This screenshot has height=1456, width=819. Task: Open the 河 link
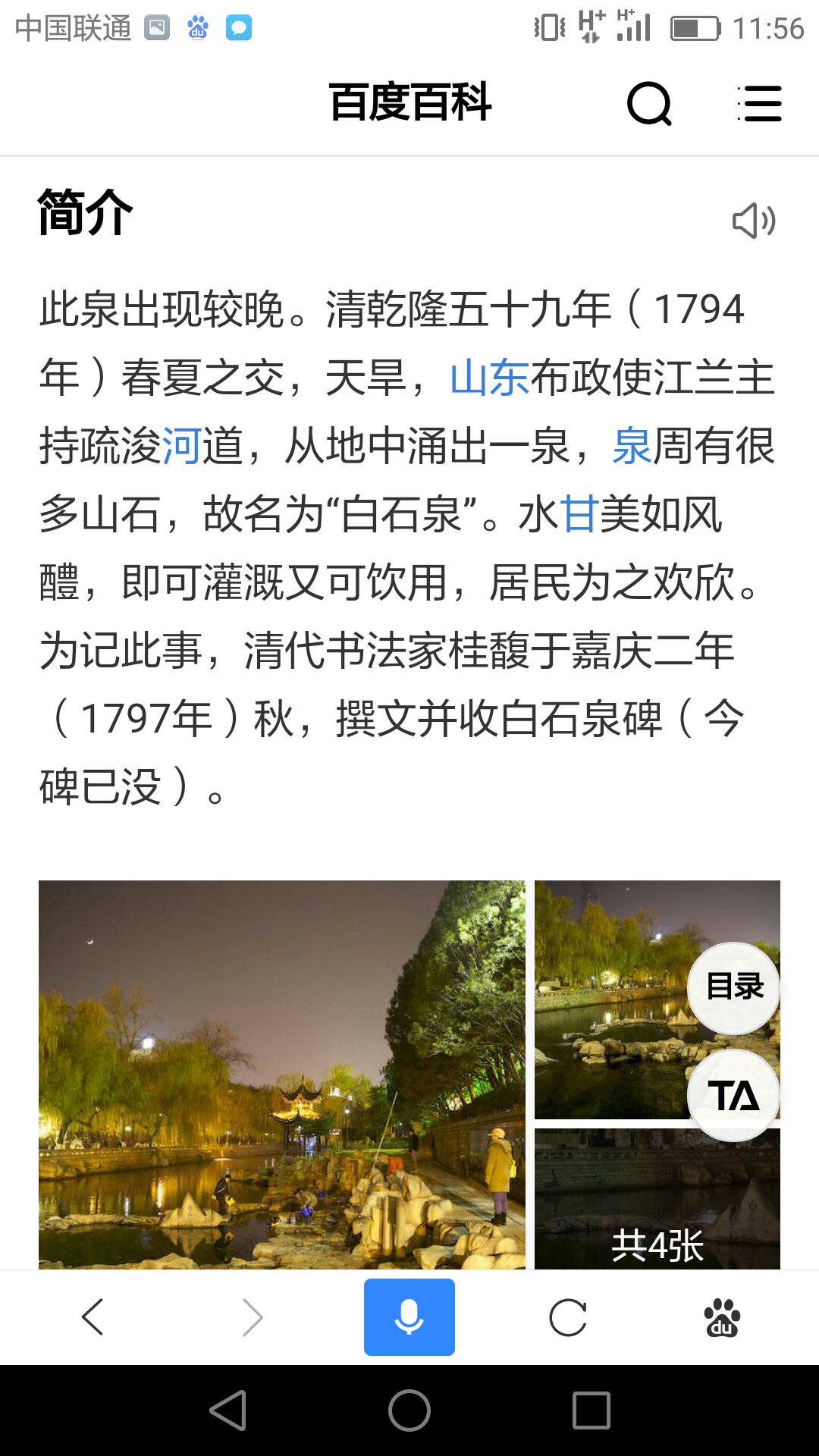point(181,446)
